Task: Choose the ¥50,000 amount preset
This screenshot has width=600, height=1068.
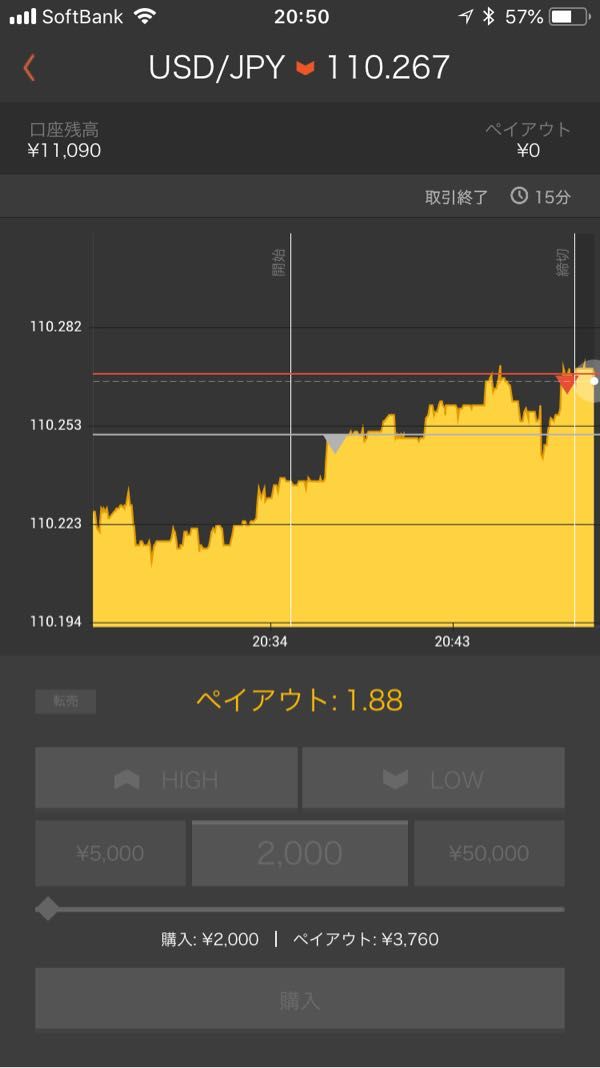Action: 489,853
